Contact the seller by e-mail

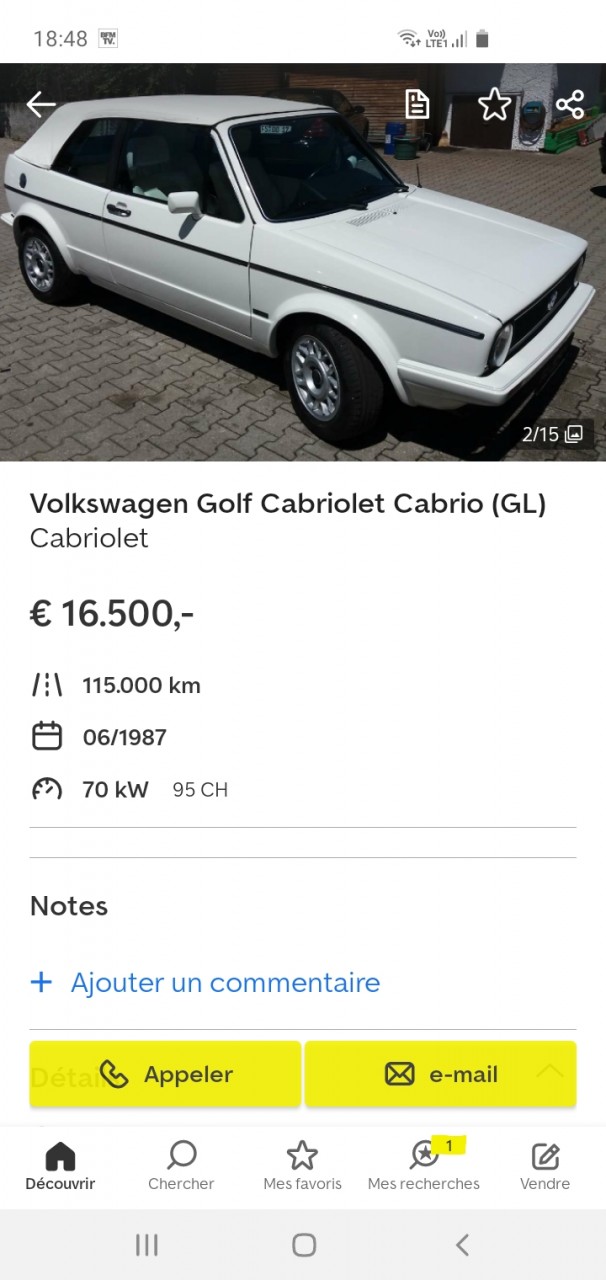point(440,1074)
